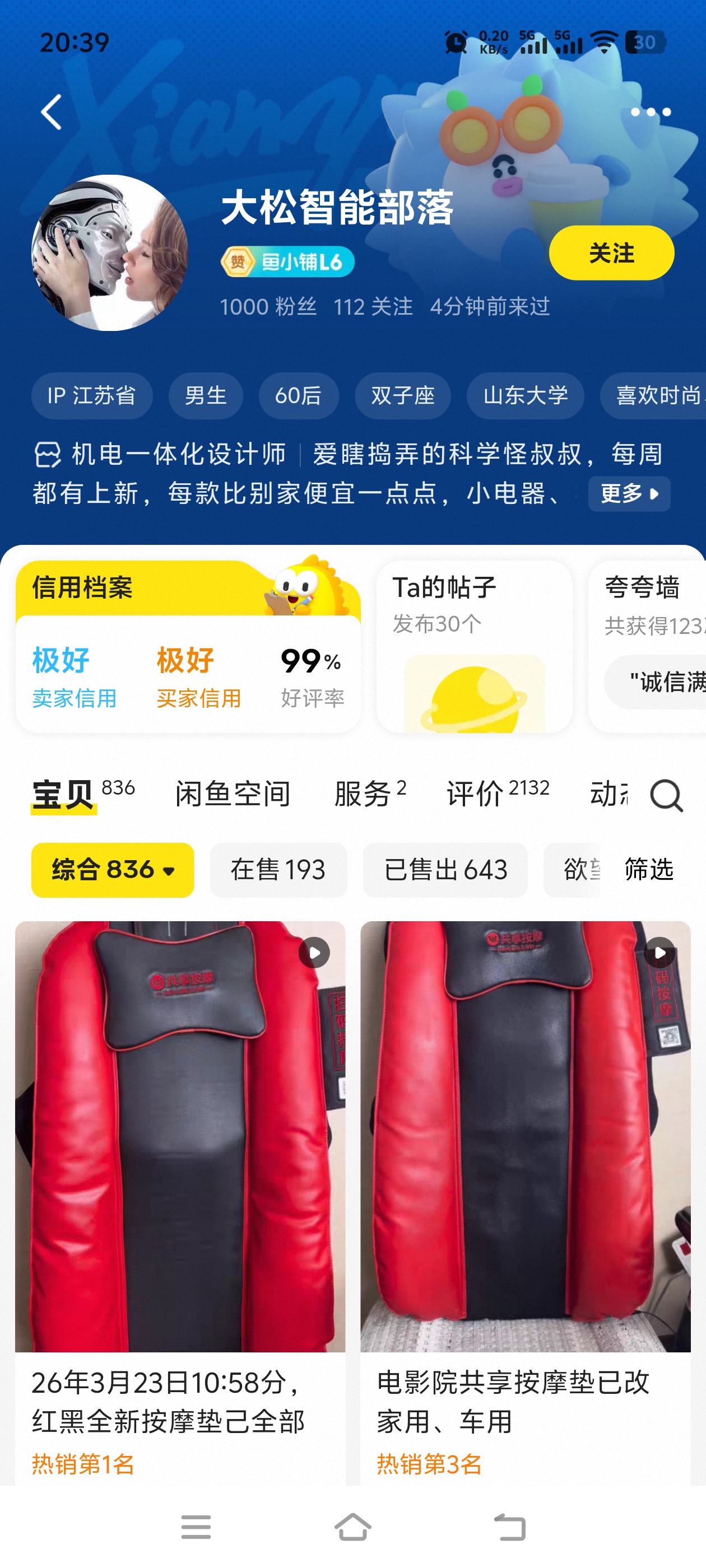Open the 信用档案 credit card
This screenshot has height=1568, width=706.
click(x=188, y=646)
